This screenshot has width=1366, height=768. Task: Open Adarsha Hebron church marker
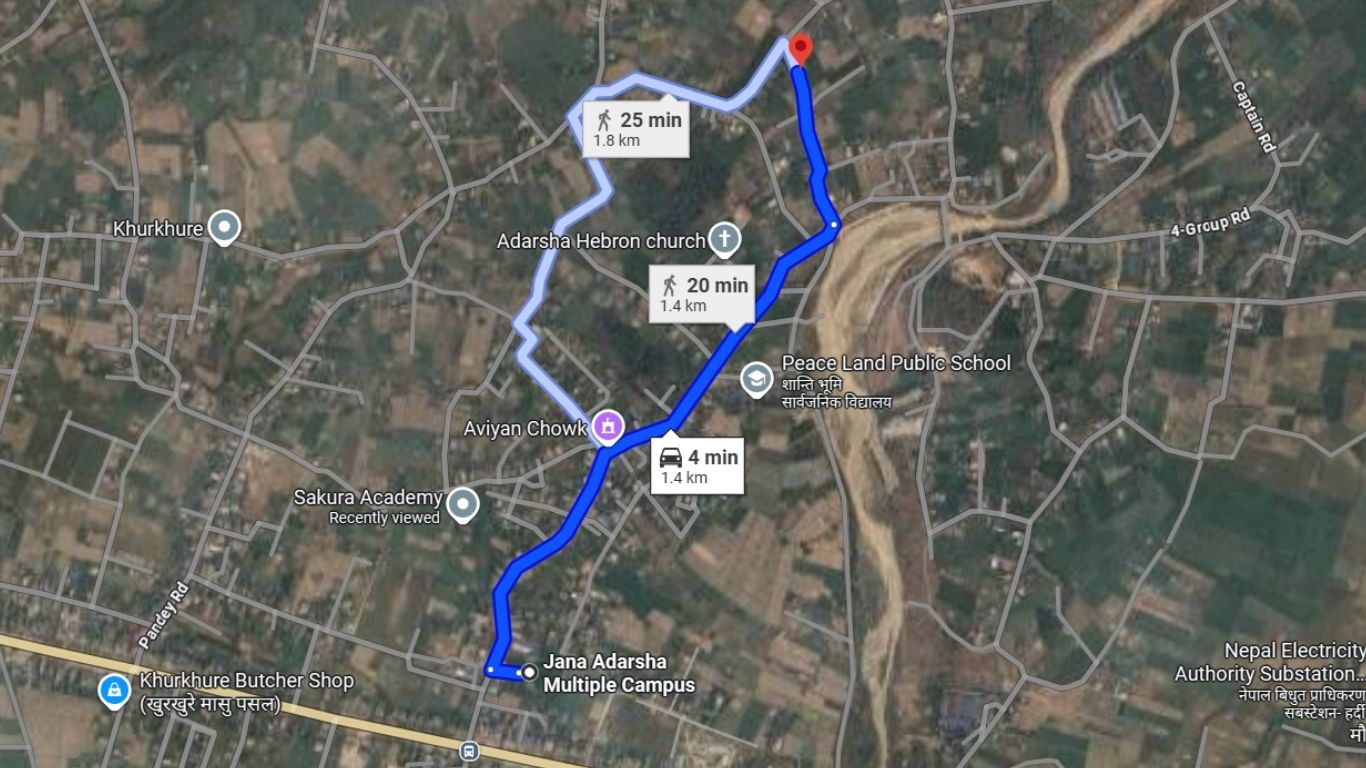pos(723,240)
